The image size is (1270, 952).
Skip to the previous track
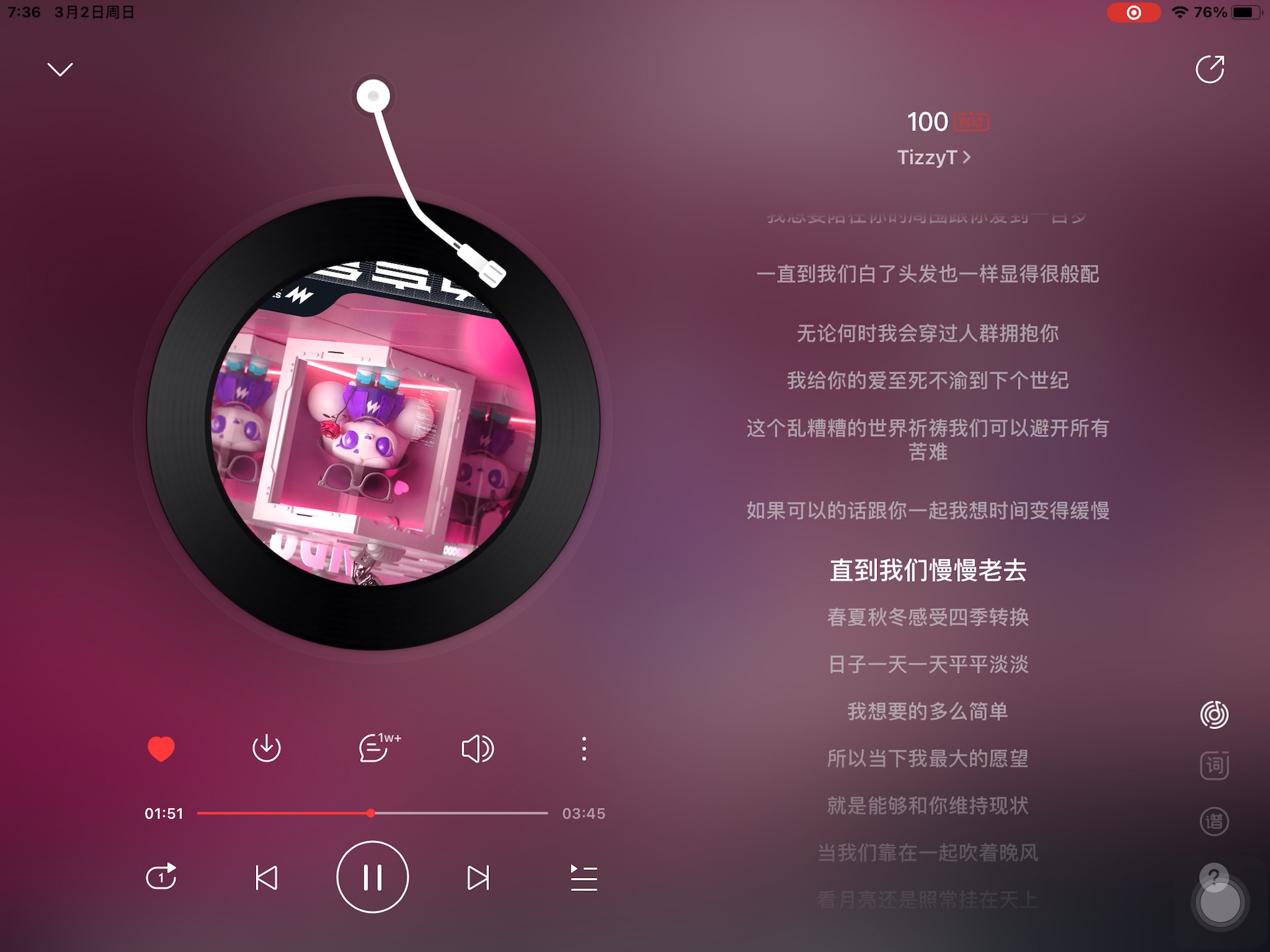click(267, 877)
